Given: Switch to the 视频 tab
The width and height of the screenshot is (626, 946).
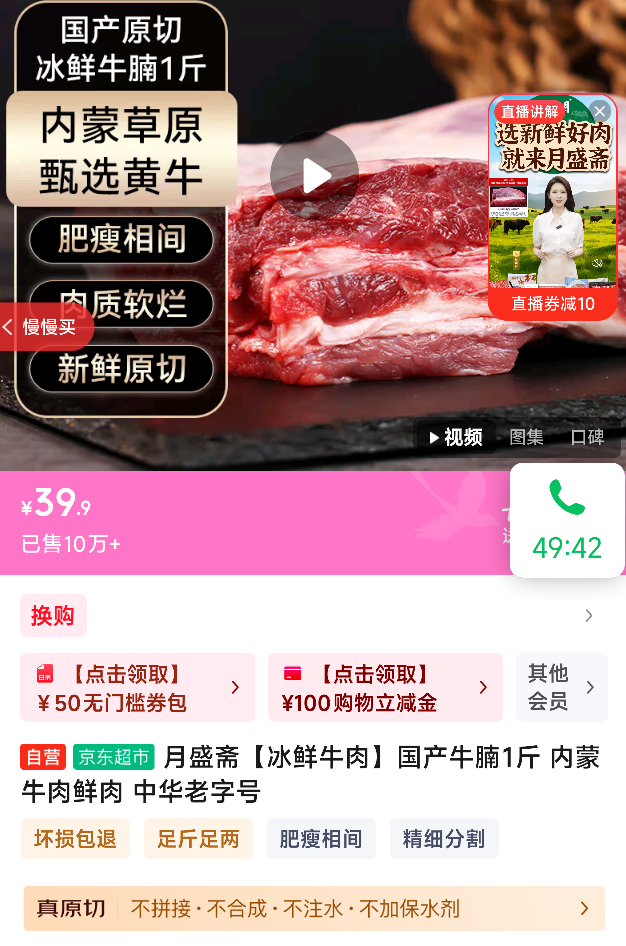Looking at the screenshot, I should click(456, 437).
